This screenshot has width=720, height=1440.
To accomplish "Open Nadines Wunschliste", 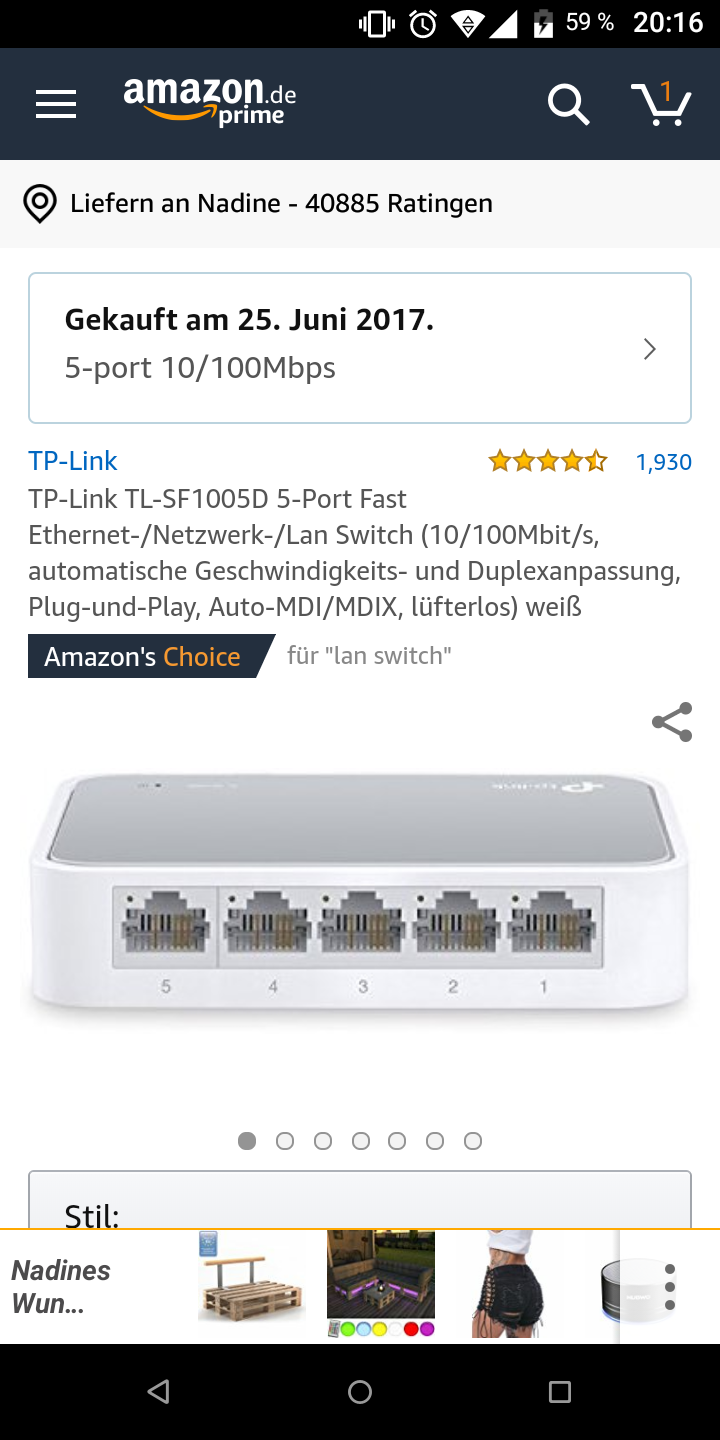I will [x=62, y=1287].
